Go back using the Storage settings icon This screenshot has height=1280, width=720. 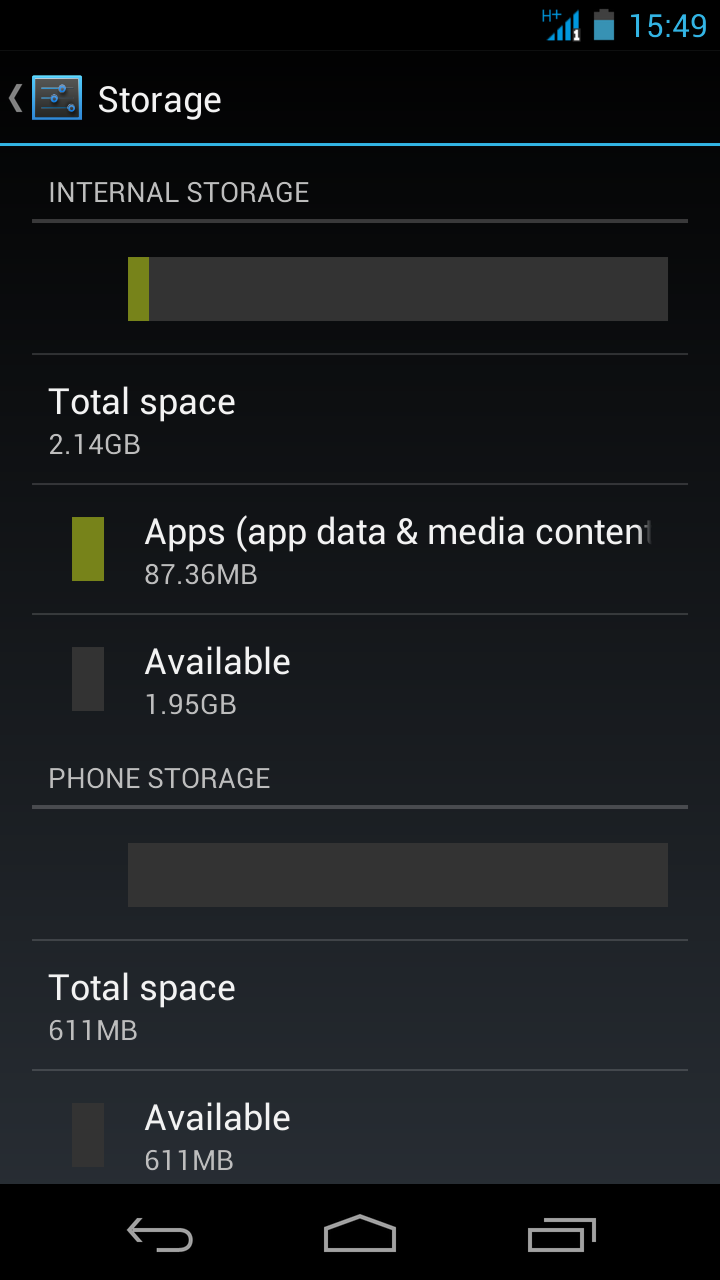click(56, 98)
